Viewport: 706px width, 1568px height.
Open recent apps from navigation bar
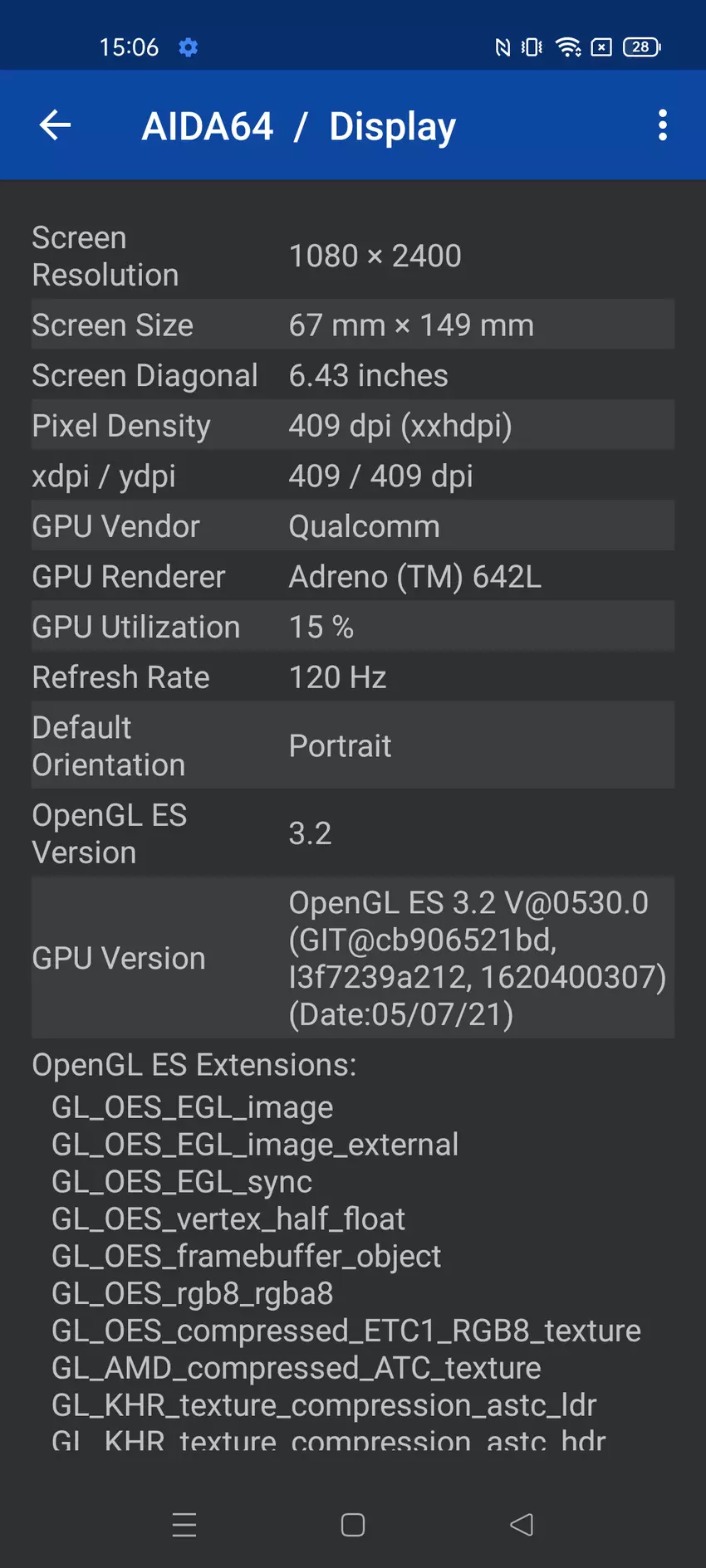point(184,1525)
